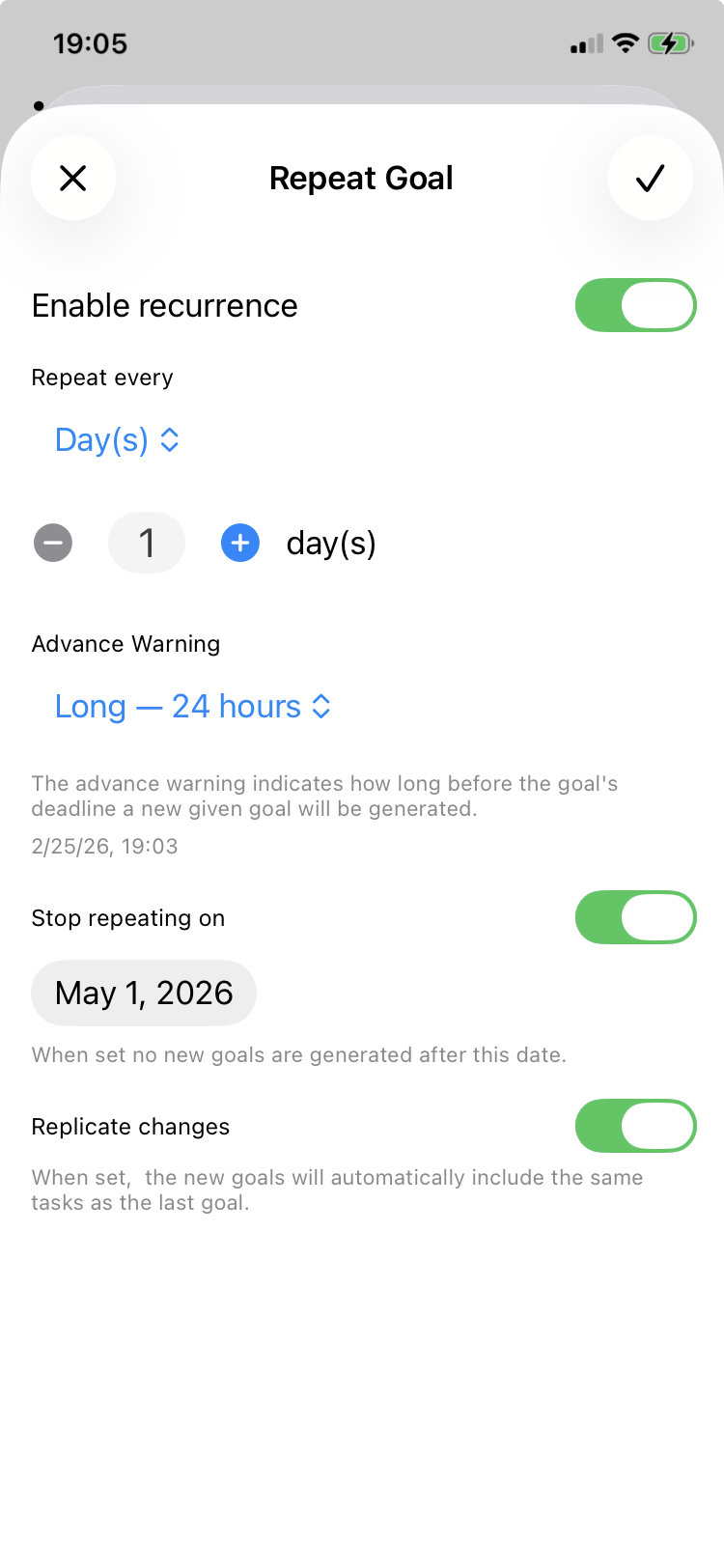Disable the Enable recurrence toggle
The width and height of the screenshot is (724, 1568).
[x=636, y=305]
